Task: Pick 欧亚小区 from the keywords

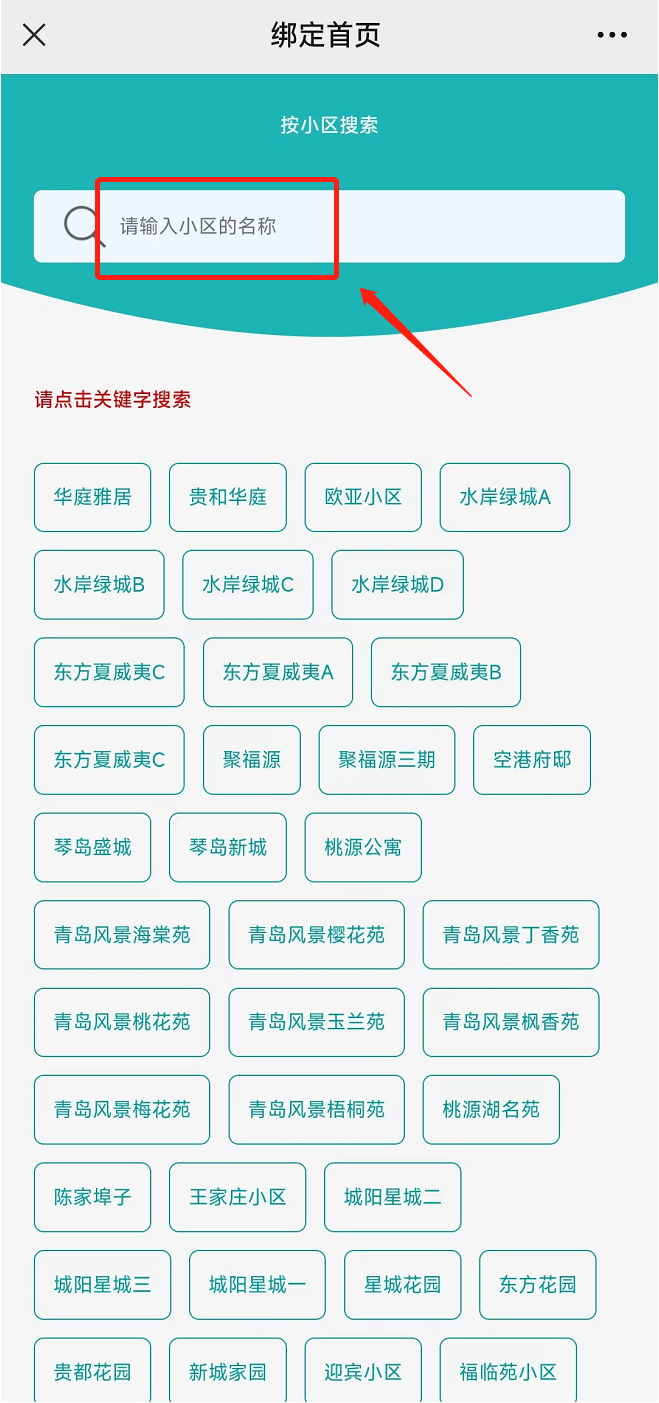Action: (x=363, y=497)
